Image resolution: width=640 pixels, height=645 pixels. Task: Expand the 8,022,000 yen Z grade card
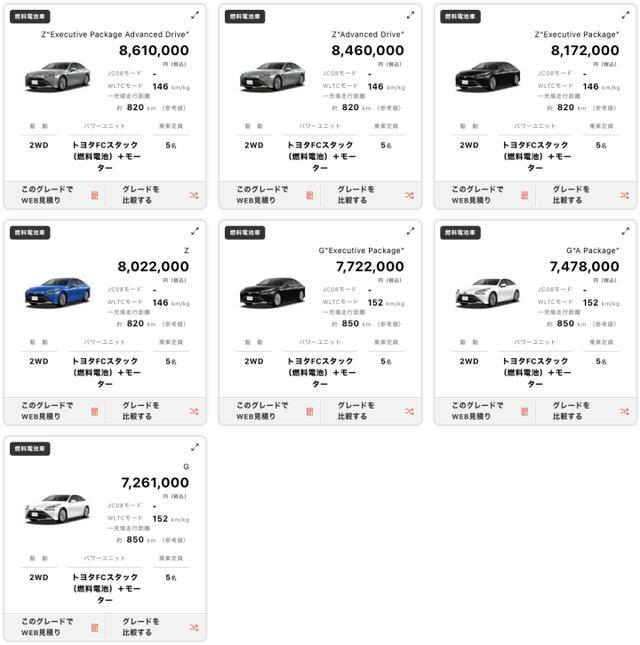[195, 231]
